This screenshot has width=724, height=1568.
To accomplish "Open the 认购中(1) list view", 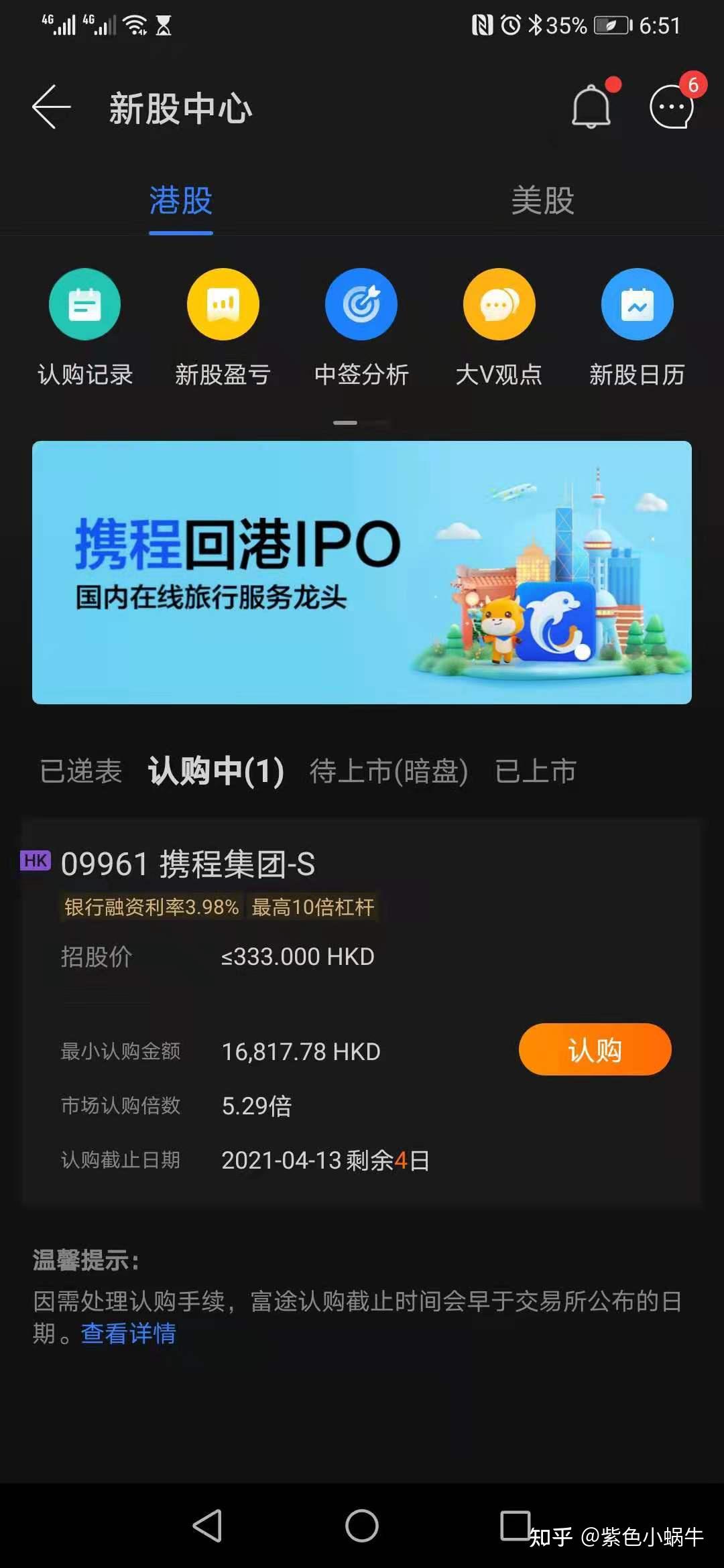I will point(216,772).
